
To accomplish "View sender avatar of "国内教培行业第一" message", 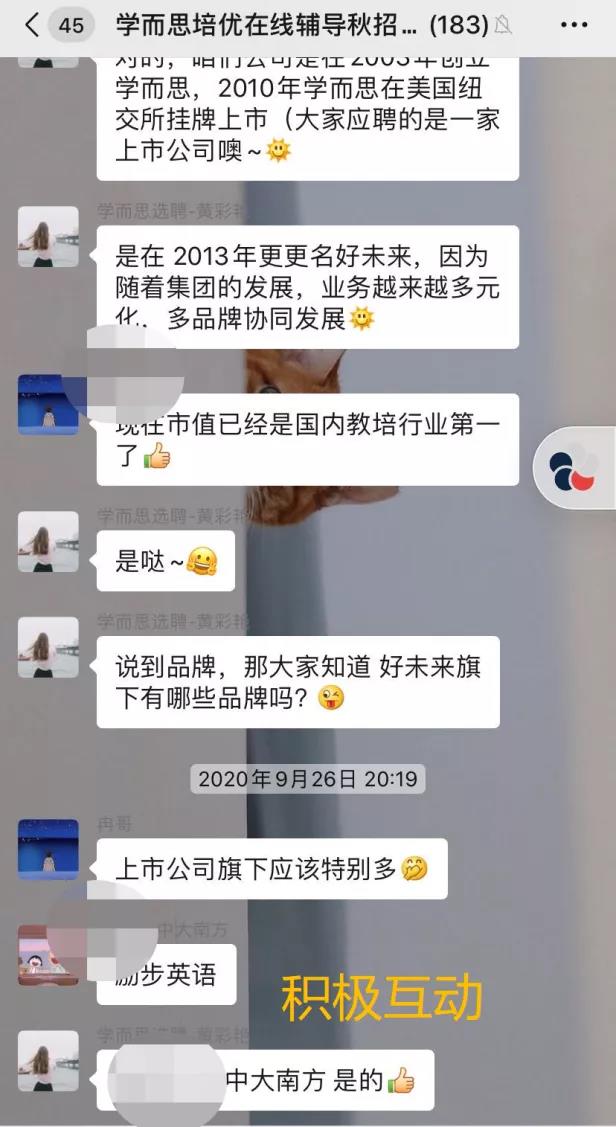I will click(48, 405).
